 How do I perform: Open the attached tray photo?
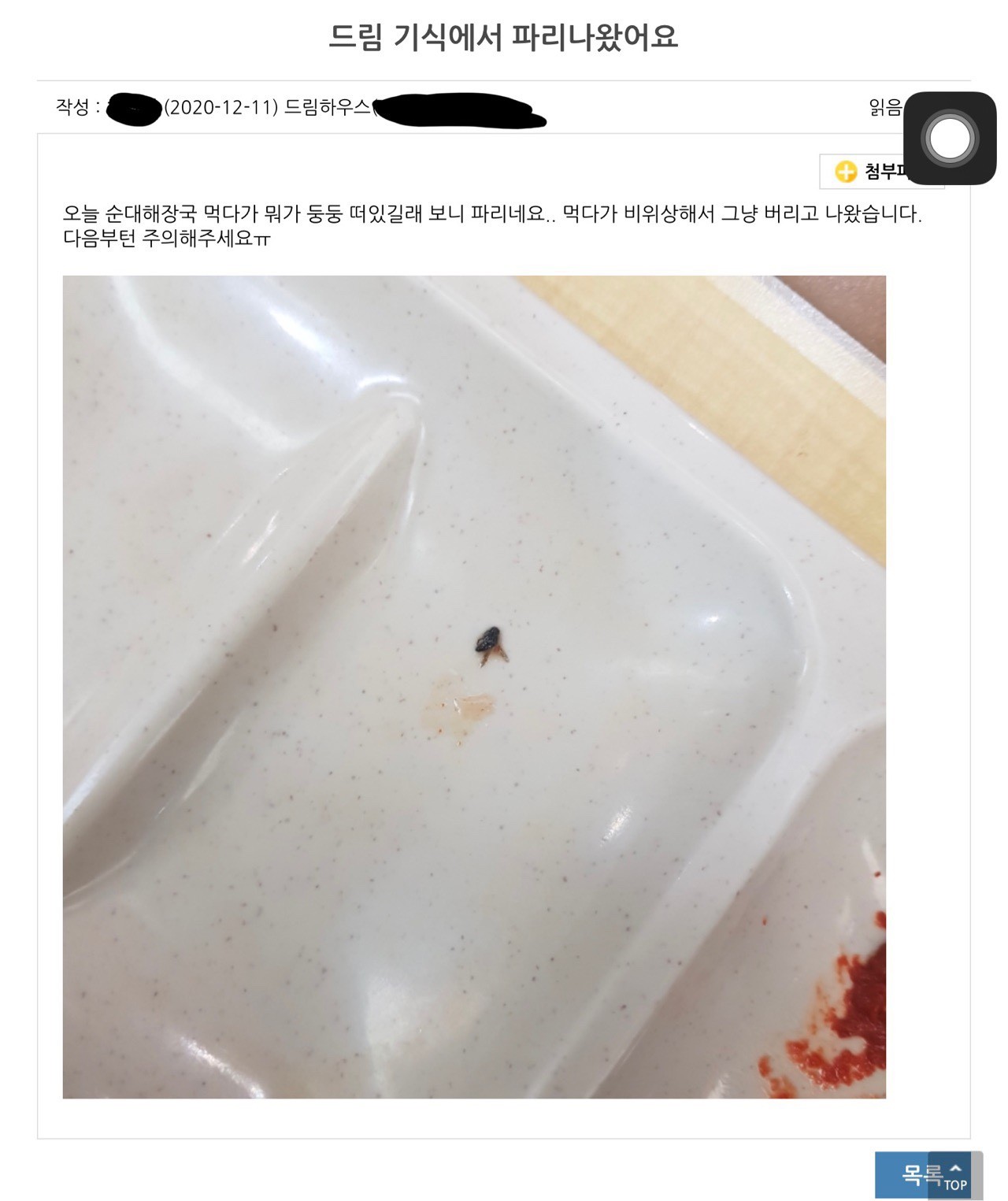(x=474, y=686)
